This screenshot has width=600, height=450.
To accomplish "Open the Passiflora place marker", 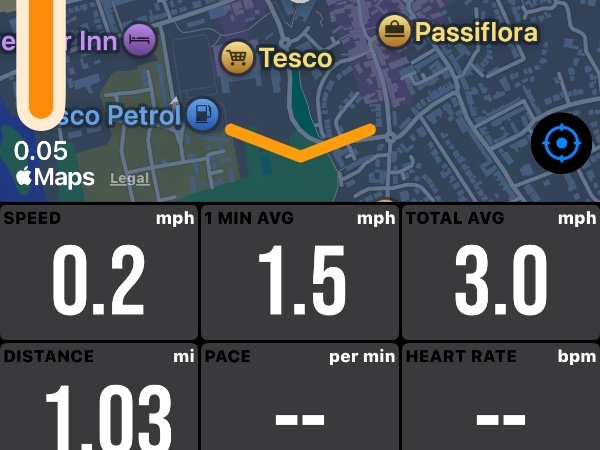I will (394, 31).
